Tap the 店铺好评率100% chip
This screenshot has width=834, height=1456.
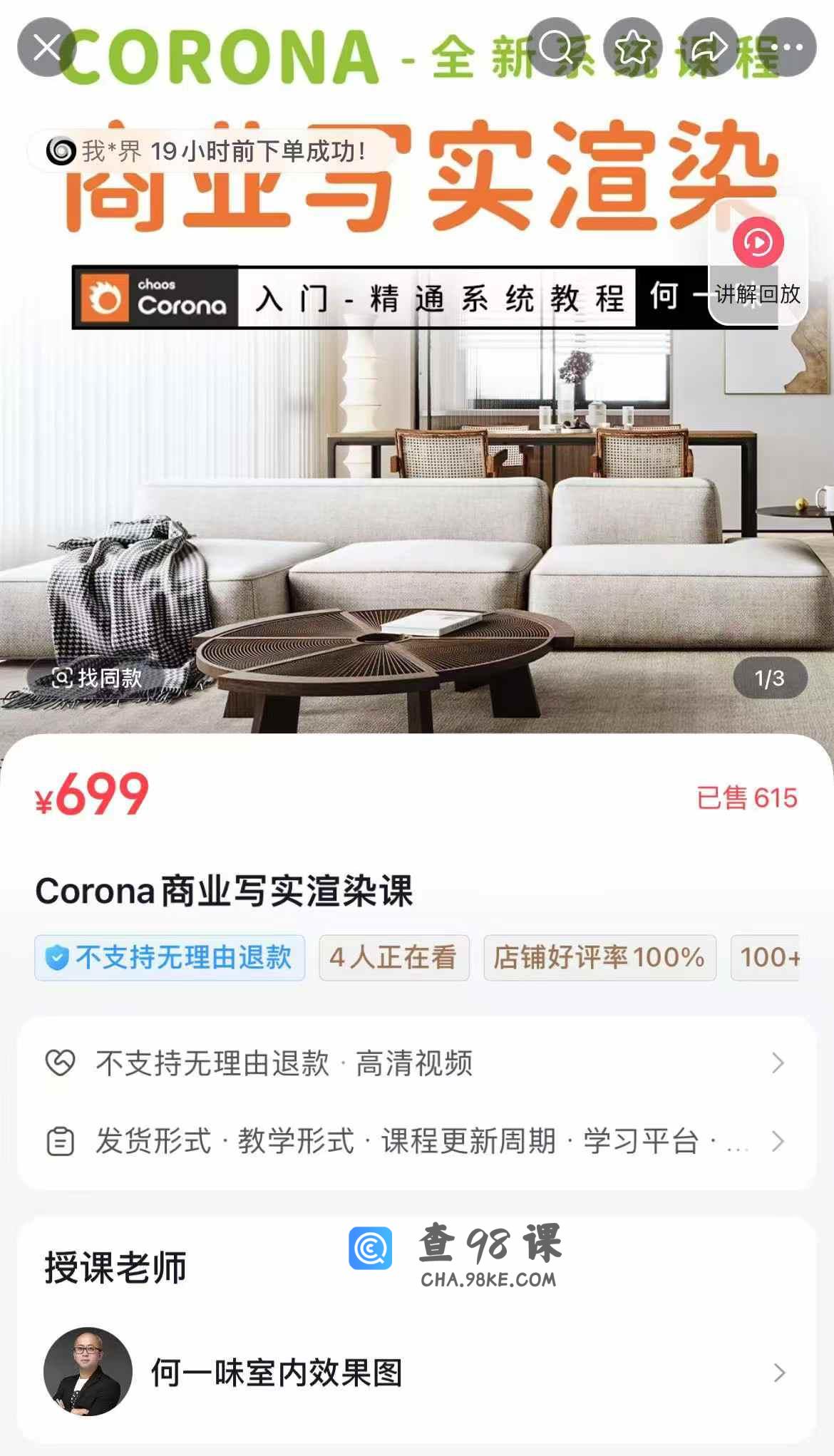(599, 957)
